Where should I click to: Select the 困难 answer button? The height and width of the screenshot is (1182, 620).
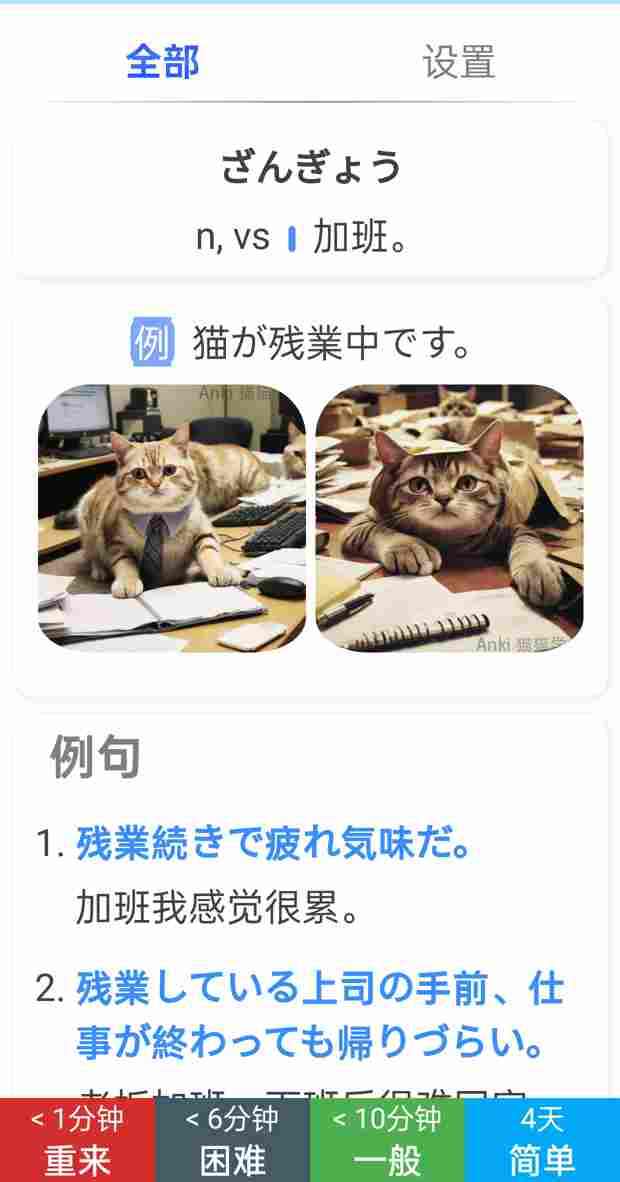click(232, 1140)
